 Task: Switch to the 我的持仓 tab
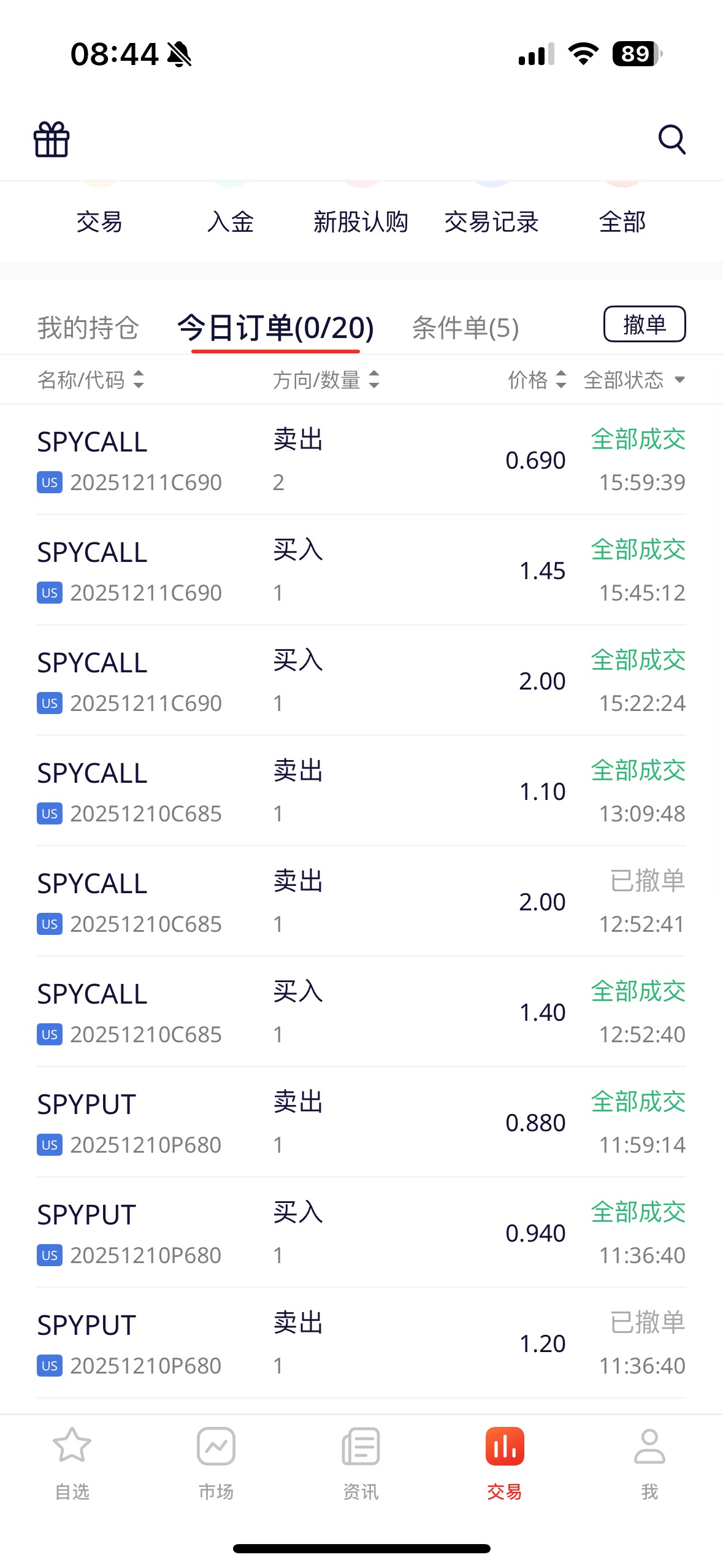pyautogui.click(x=88, y=328)
